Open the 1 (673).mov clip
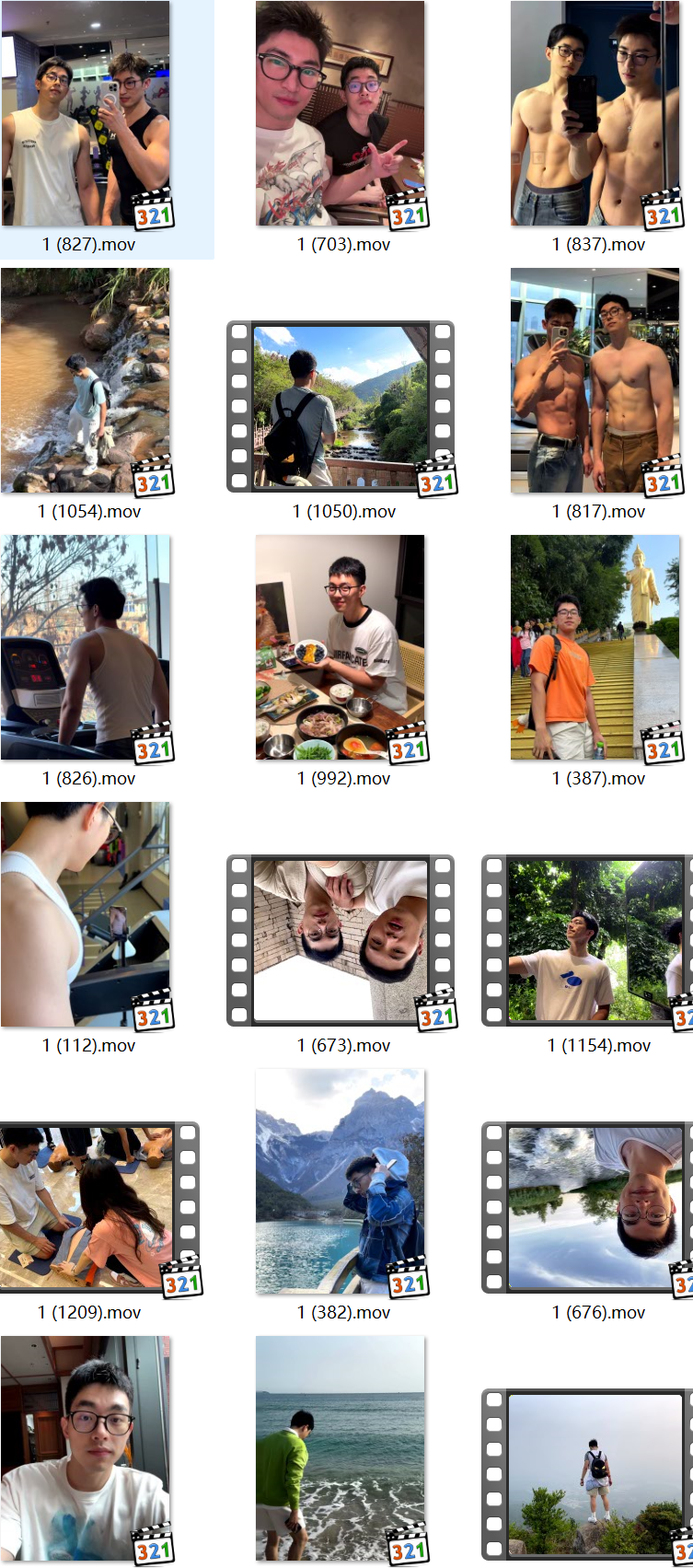 click(341, 940)
